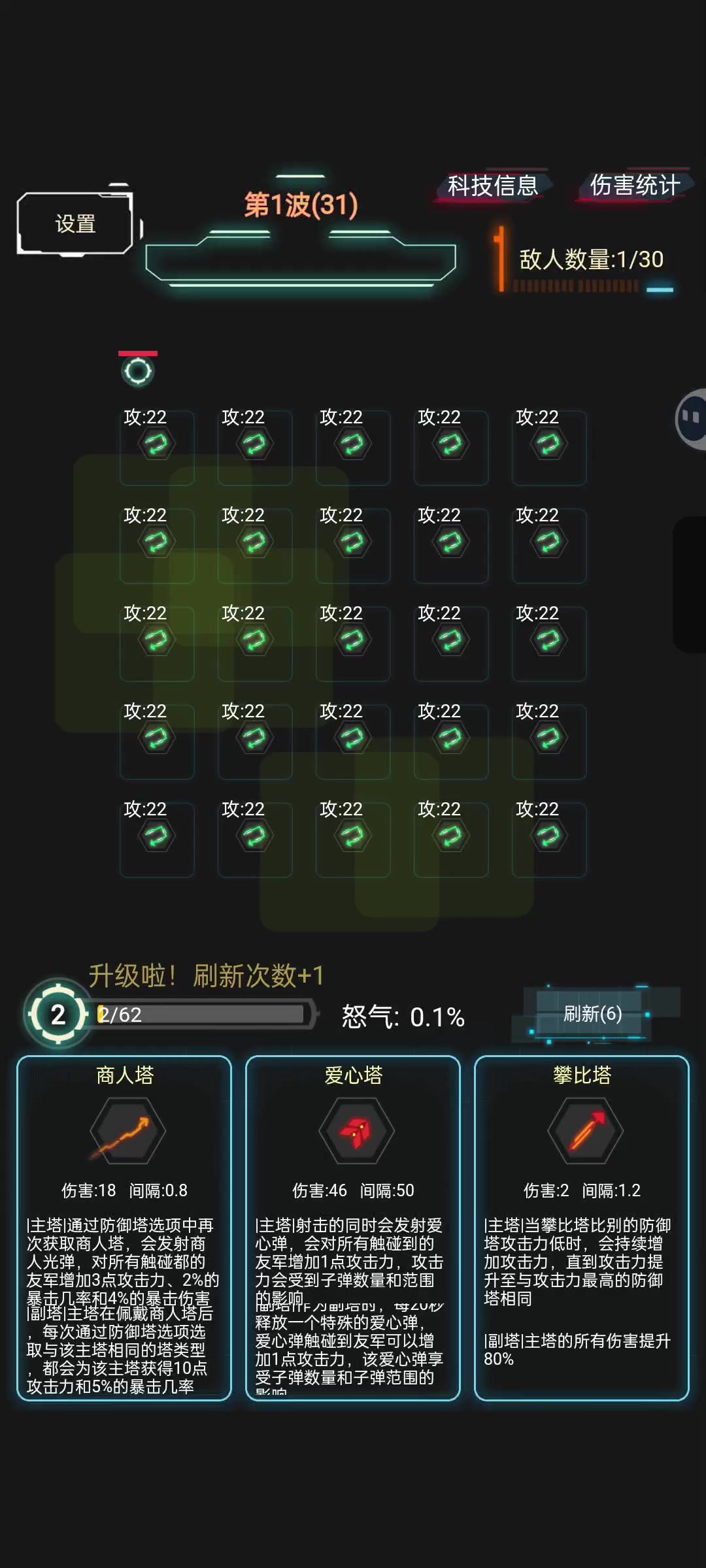706x1568 pixels.
Task: Open the 设置 settings button
Action: pos(75,223)
